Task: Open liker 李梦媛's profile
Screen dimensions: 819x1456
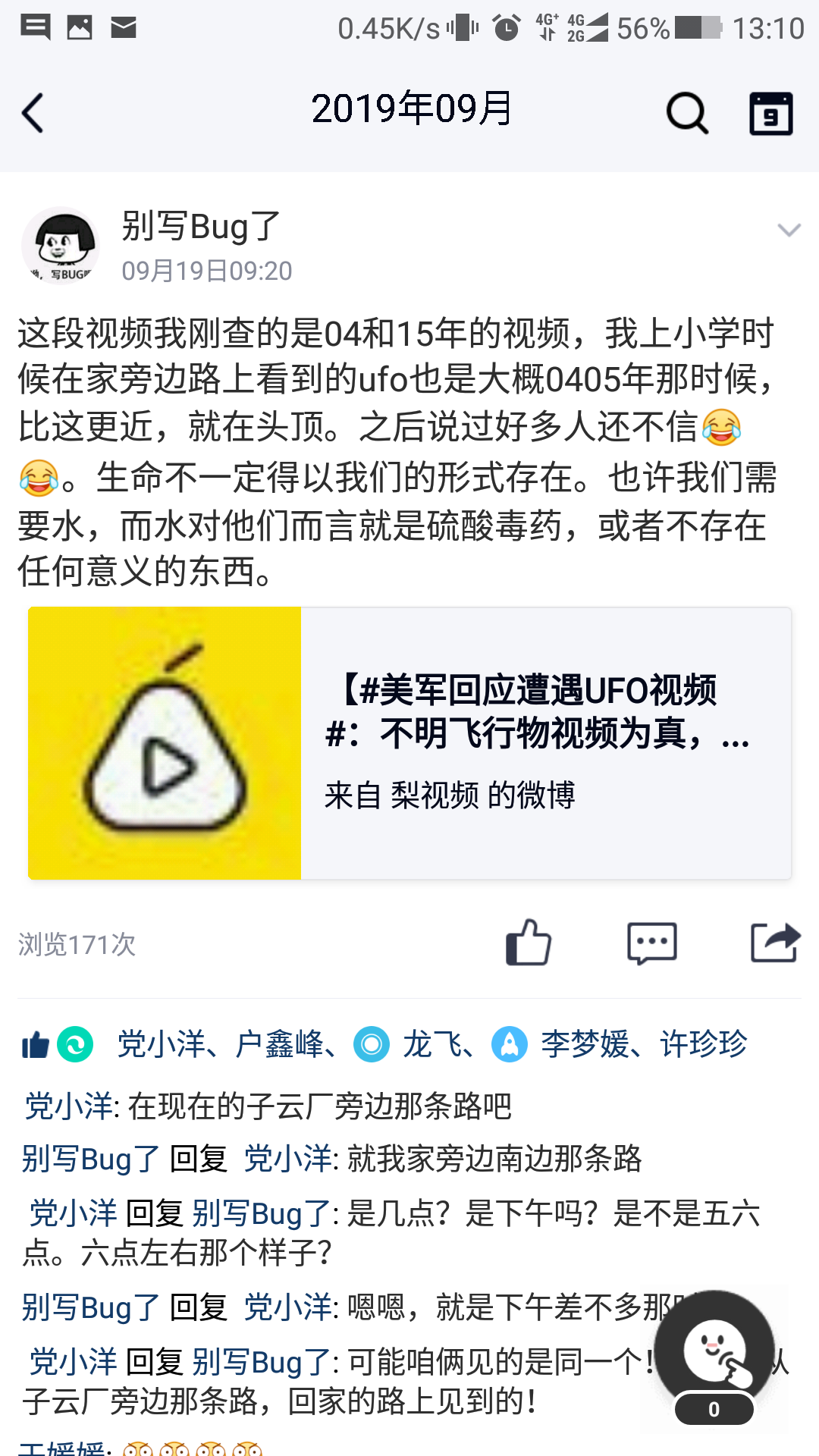Action: [x=584, y=1045]
